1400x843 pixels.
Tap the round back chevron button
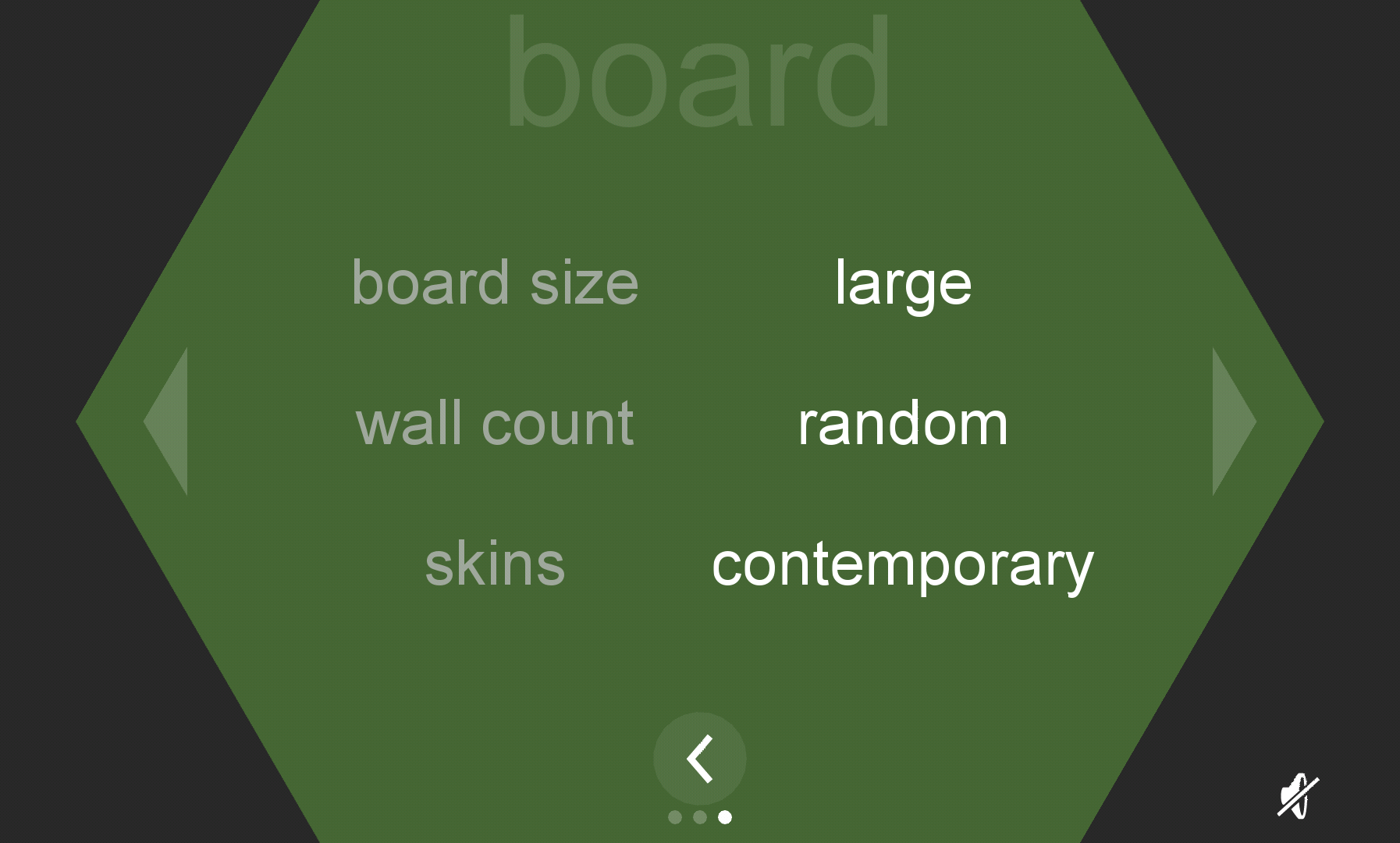tap(700, 759)
